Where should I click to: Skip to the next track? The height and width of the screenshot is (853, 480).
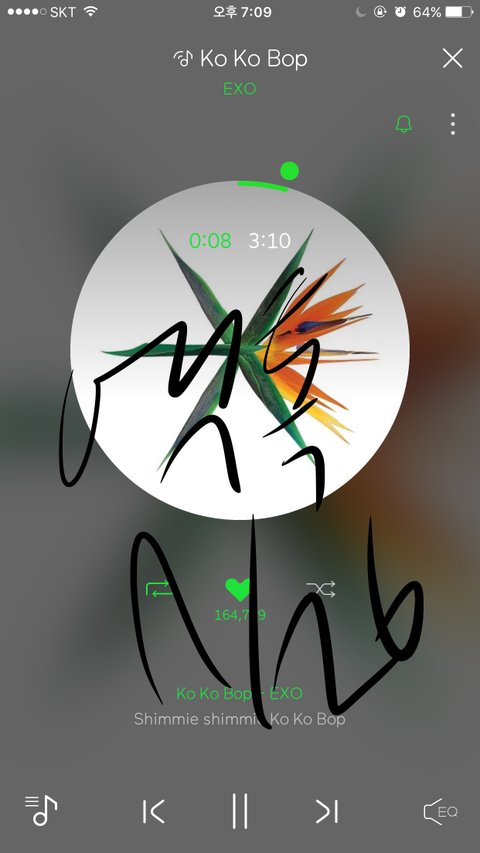pyautogui.click(x=327, y=812)
